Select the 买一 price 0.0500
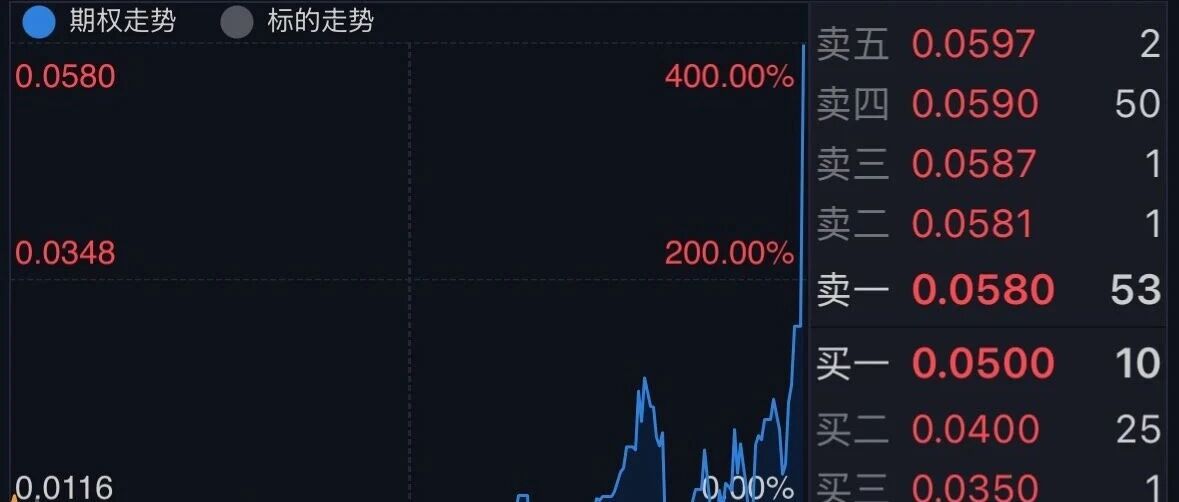1179x502 pixels. [x=983, y=364]
